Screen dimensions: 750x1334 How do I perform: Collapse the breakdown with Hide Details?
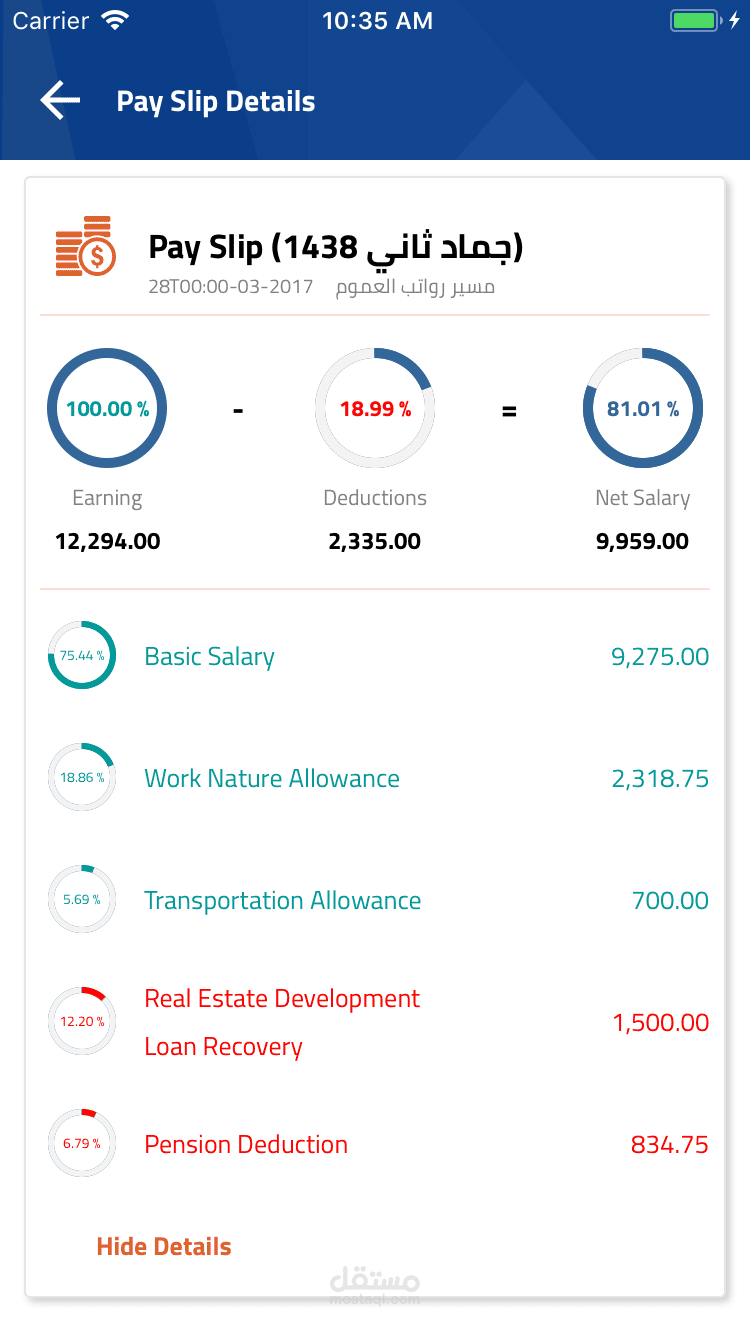(164, 1246)
